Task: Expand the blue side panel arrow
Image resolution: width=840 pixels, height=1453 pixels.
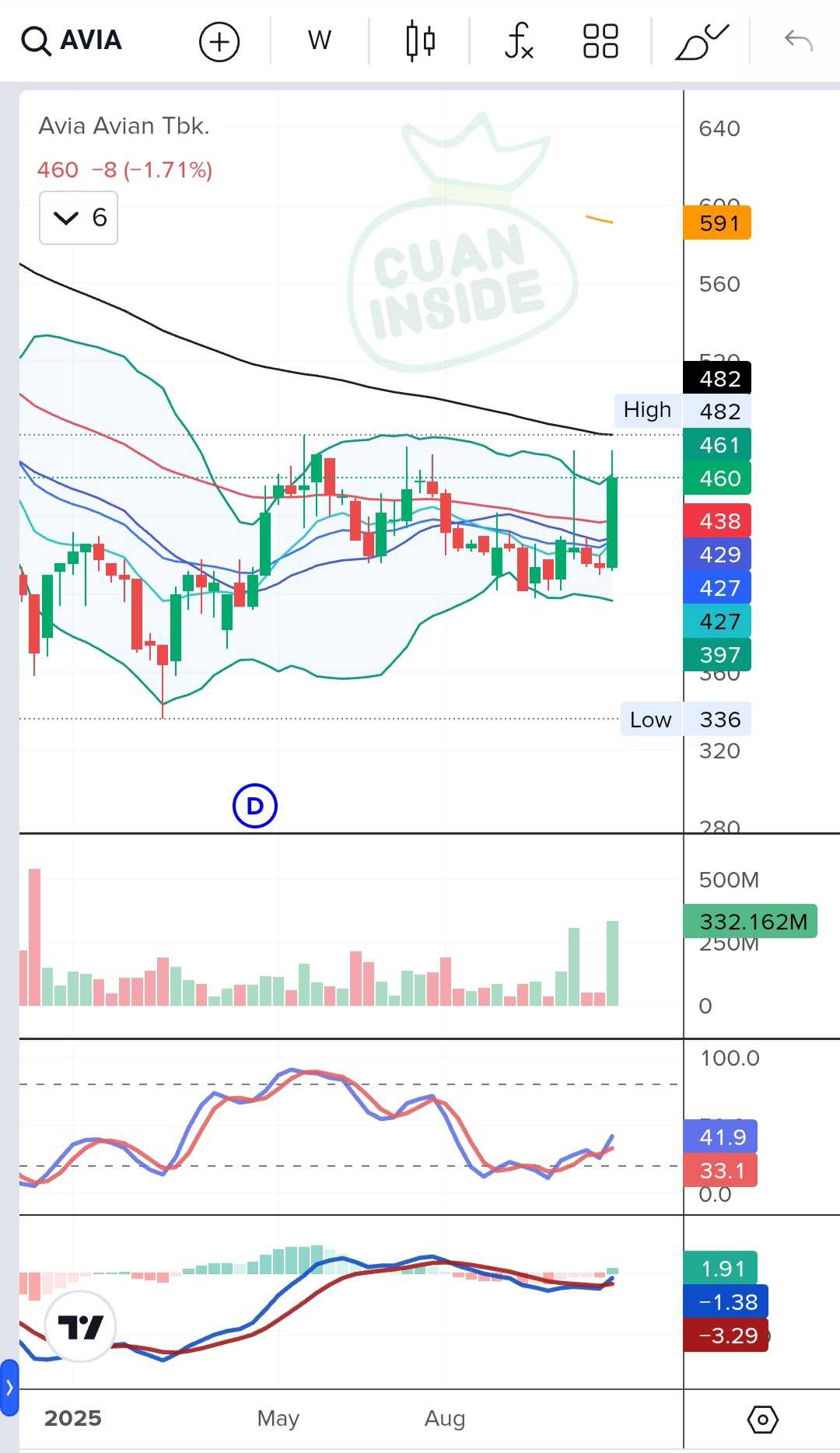Action: 9,1388
